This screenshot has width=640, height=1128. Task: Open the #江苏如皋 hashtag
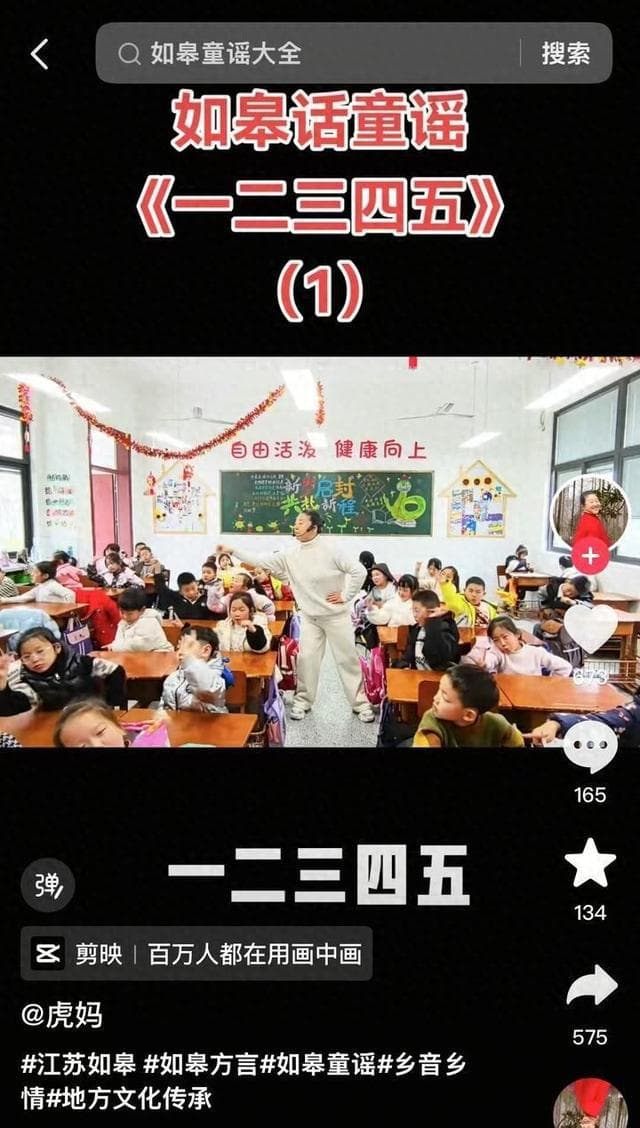point(79,1064)
